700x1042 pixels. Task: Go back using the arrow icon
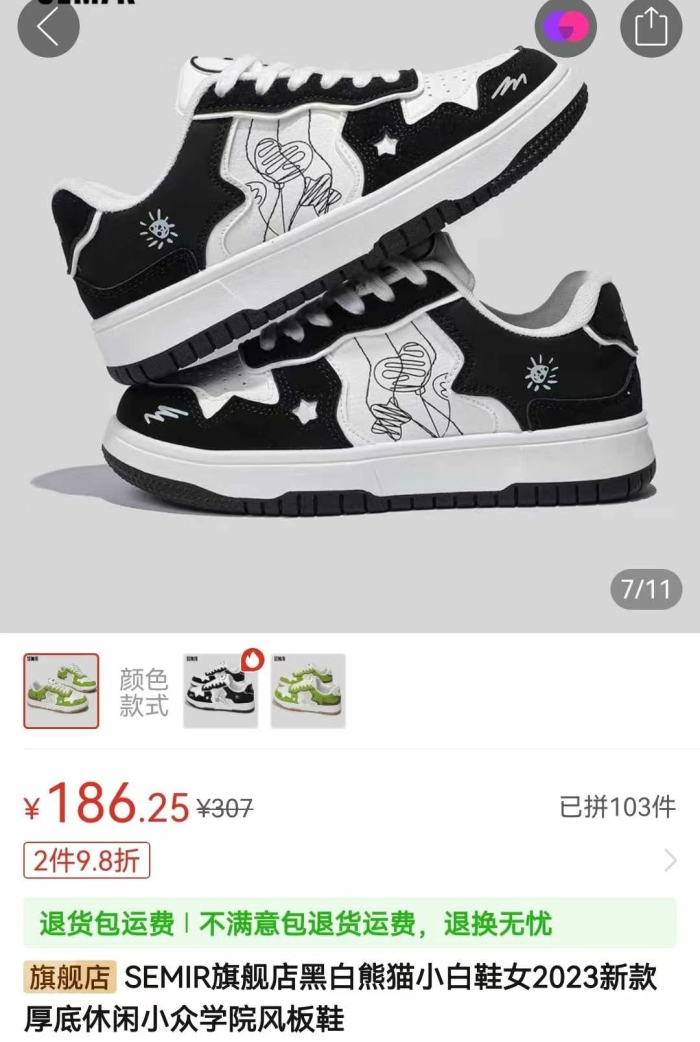(x=48, y=28)
